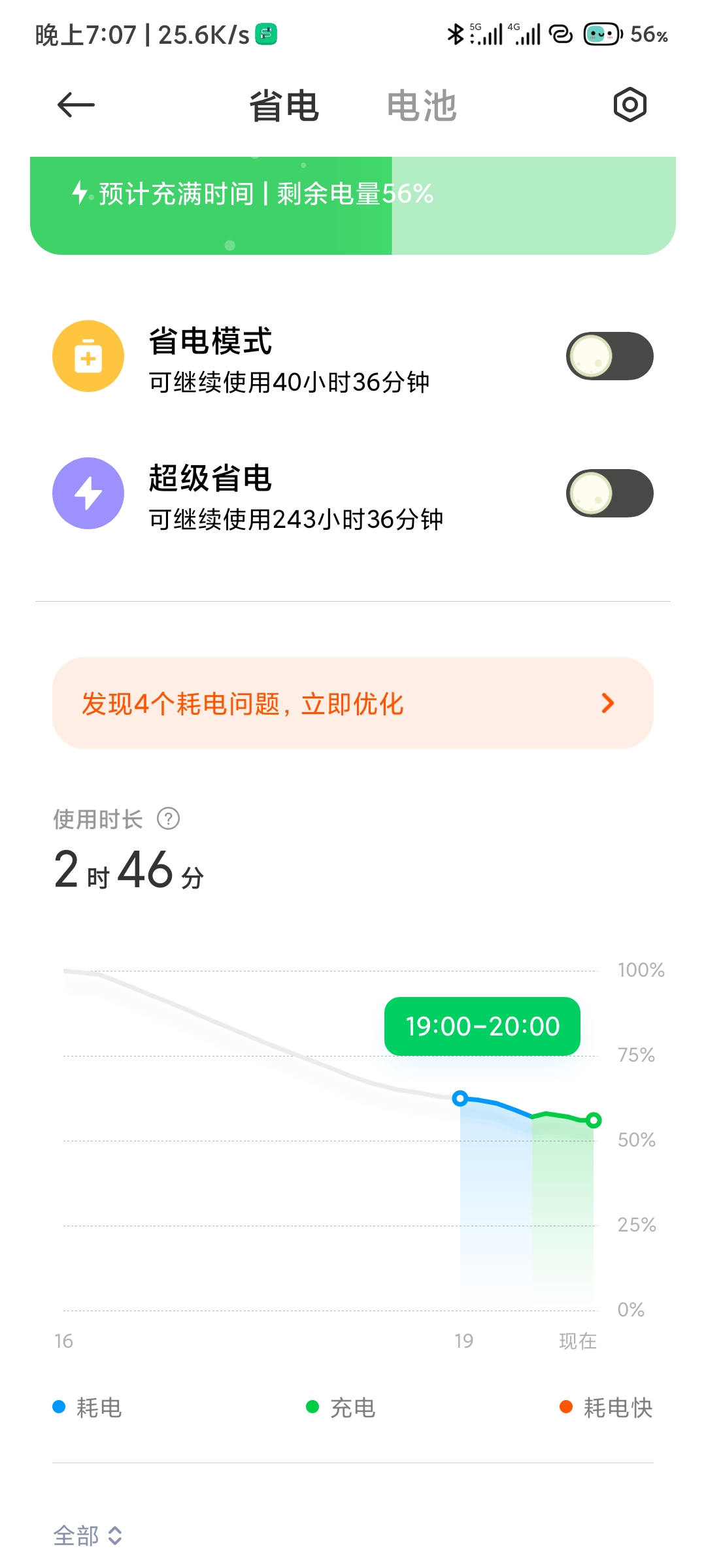This screenshot has height=1568, width=706.
Task: Open battery settings via hexagon icon
Action: click(630, 105)
